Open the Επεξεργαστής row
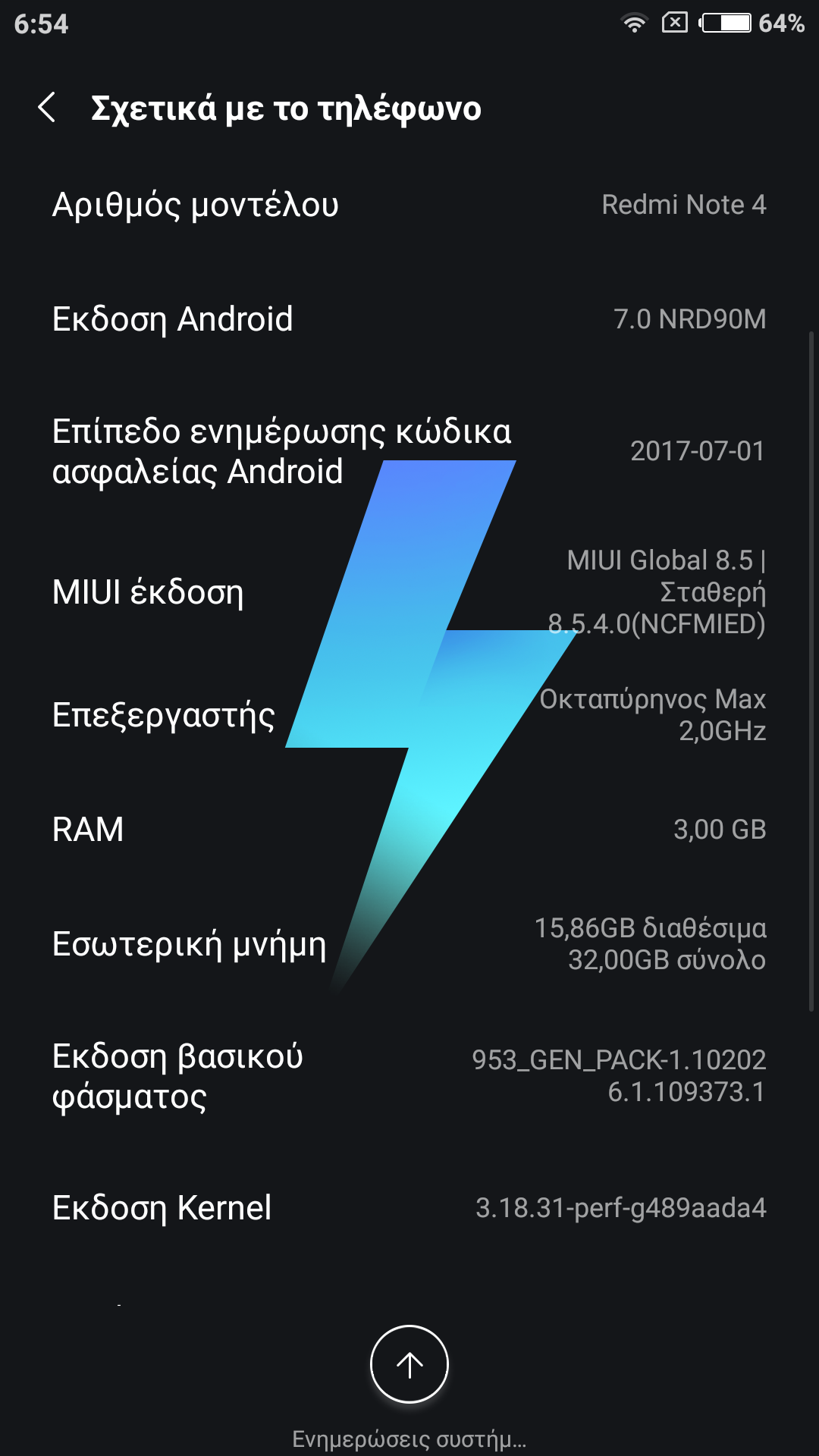 [409, 715]
